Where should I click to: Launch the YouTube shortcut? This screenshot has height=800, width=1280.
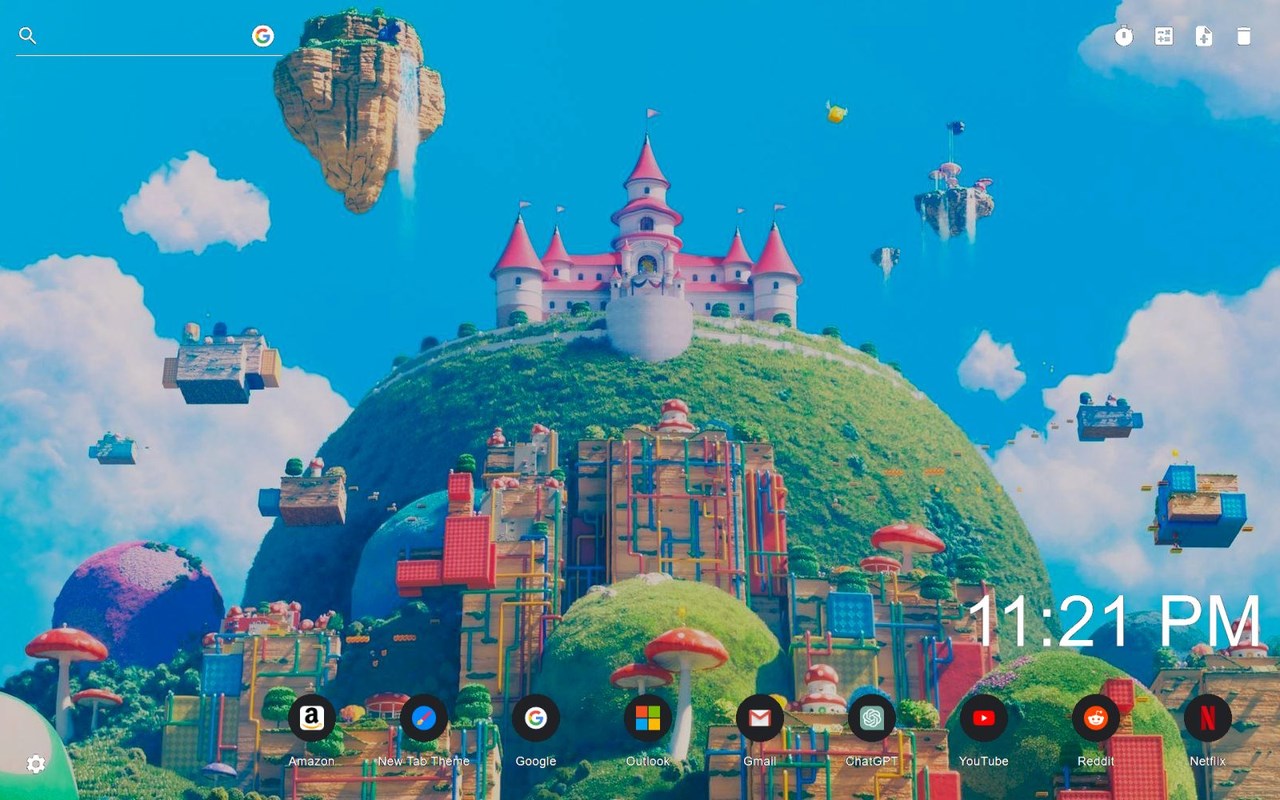pyautogui.click(x=984, y=718)
